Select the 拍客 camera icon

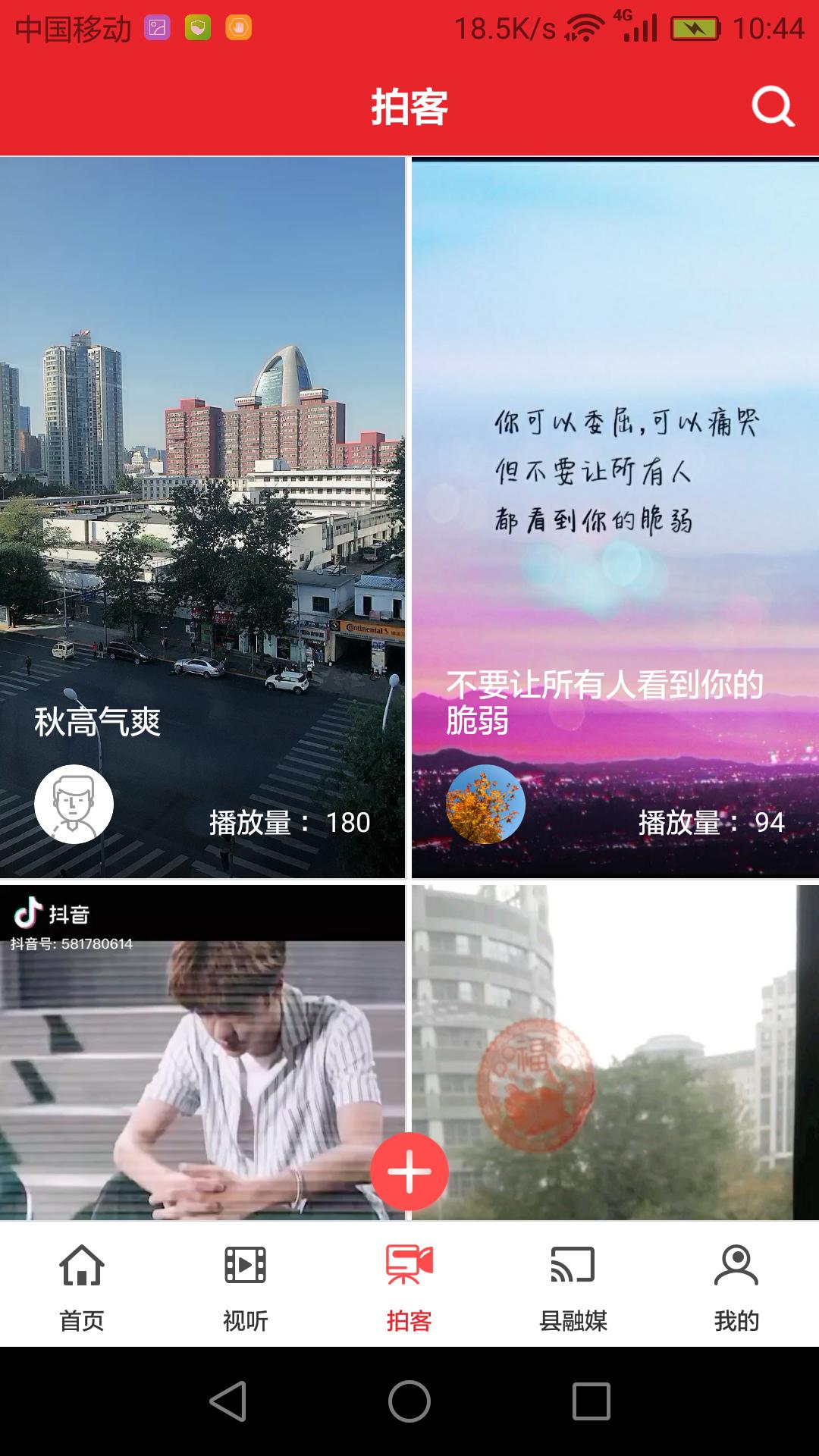(x=409, y=1262)
